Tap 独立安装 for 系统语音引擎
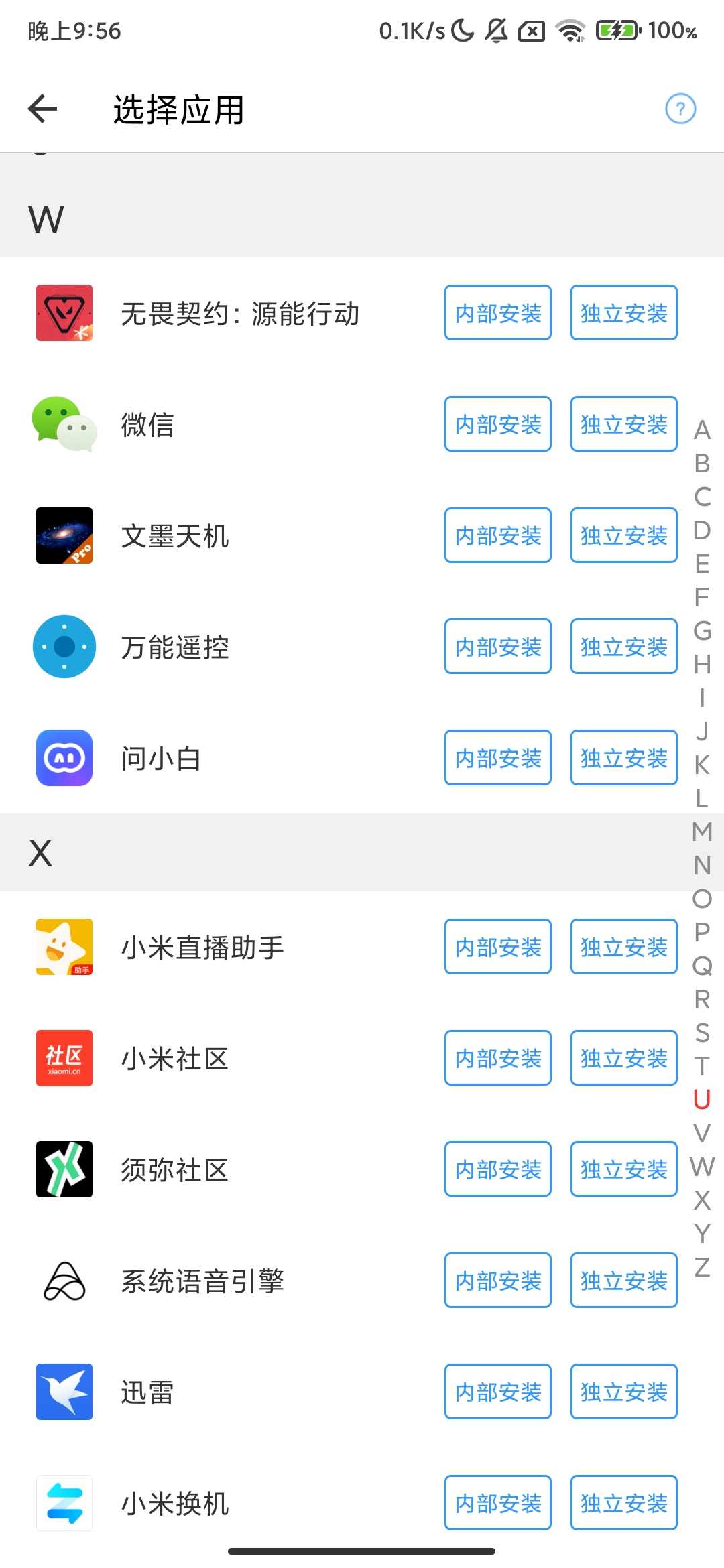Image resolution: width=724 pixels, height=1568 pixels. pos(623,1281)
